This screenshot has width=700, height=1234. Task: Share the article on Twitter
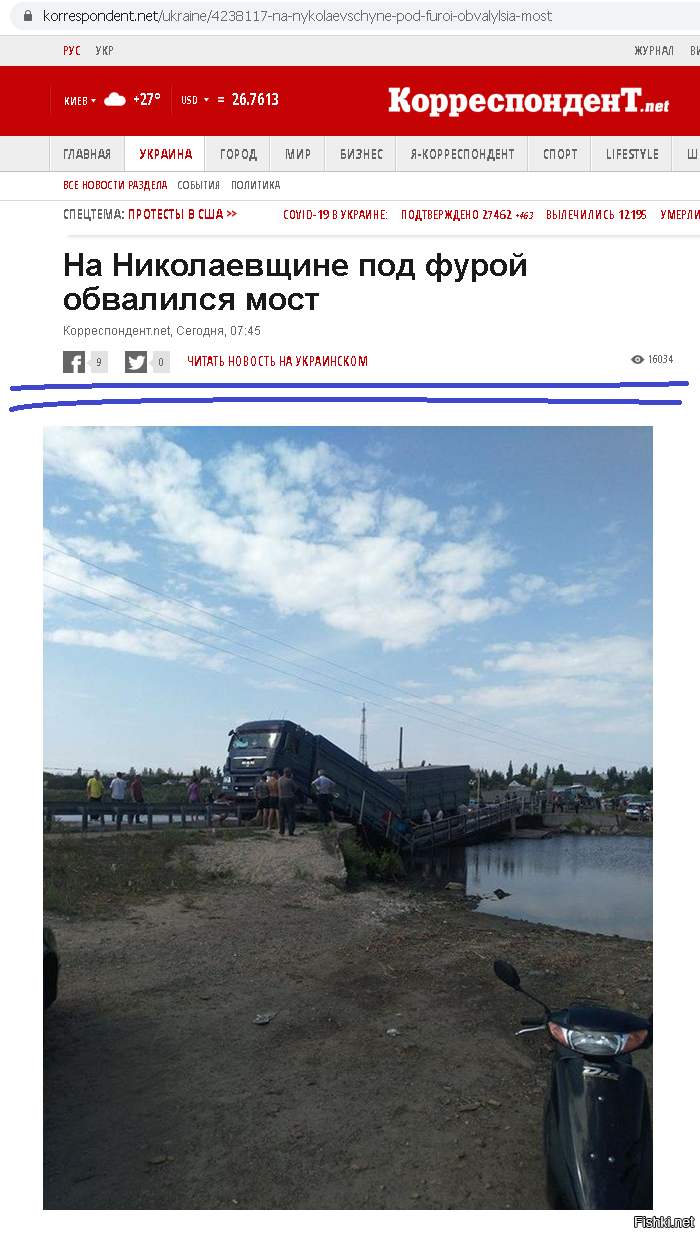coord(136,362)
